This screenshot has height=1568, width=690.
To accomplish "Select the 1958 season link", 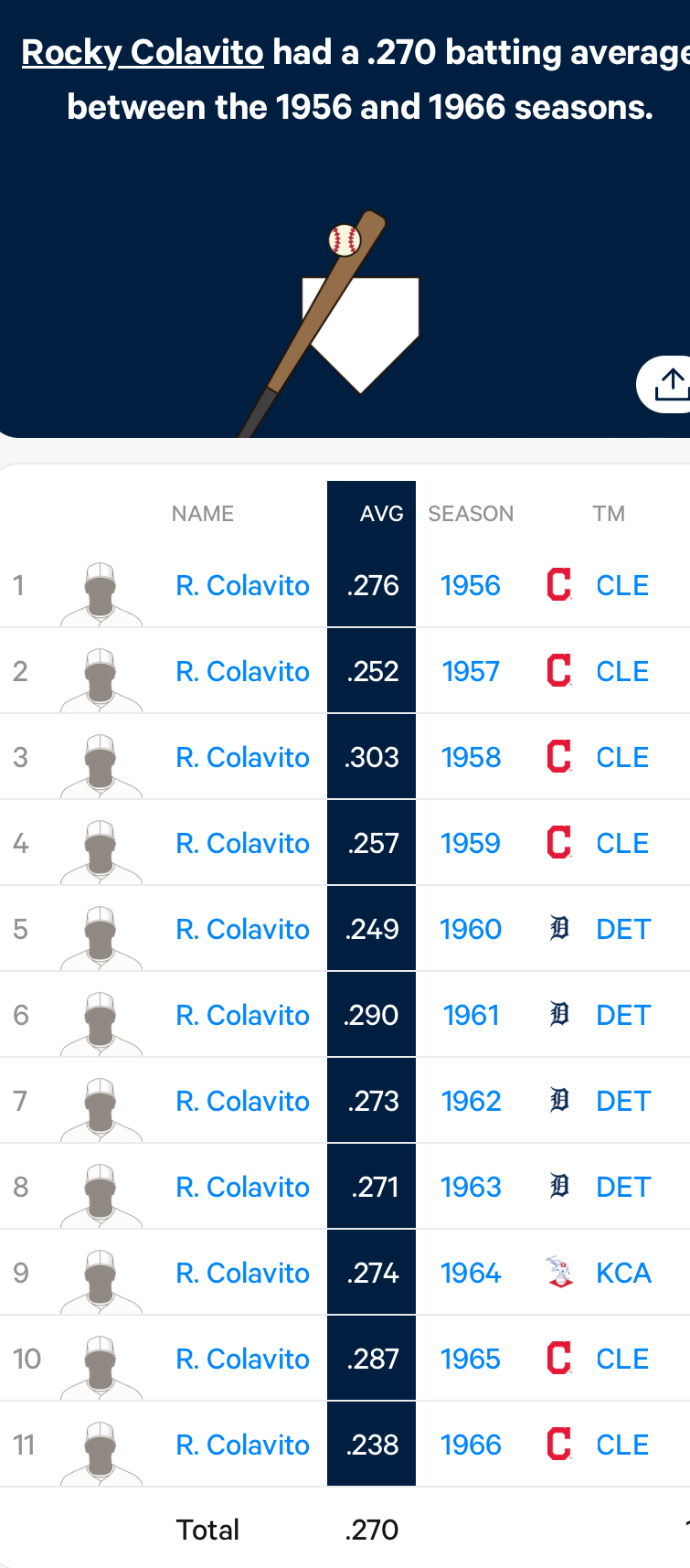I will [x=471, y=757].
